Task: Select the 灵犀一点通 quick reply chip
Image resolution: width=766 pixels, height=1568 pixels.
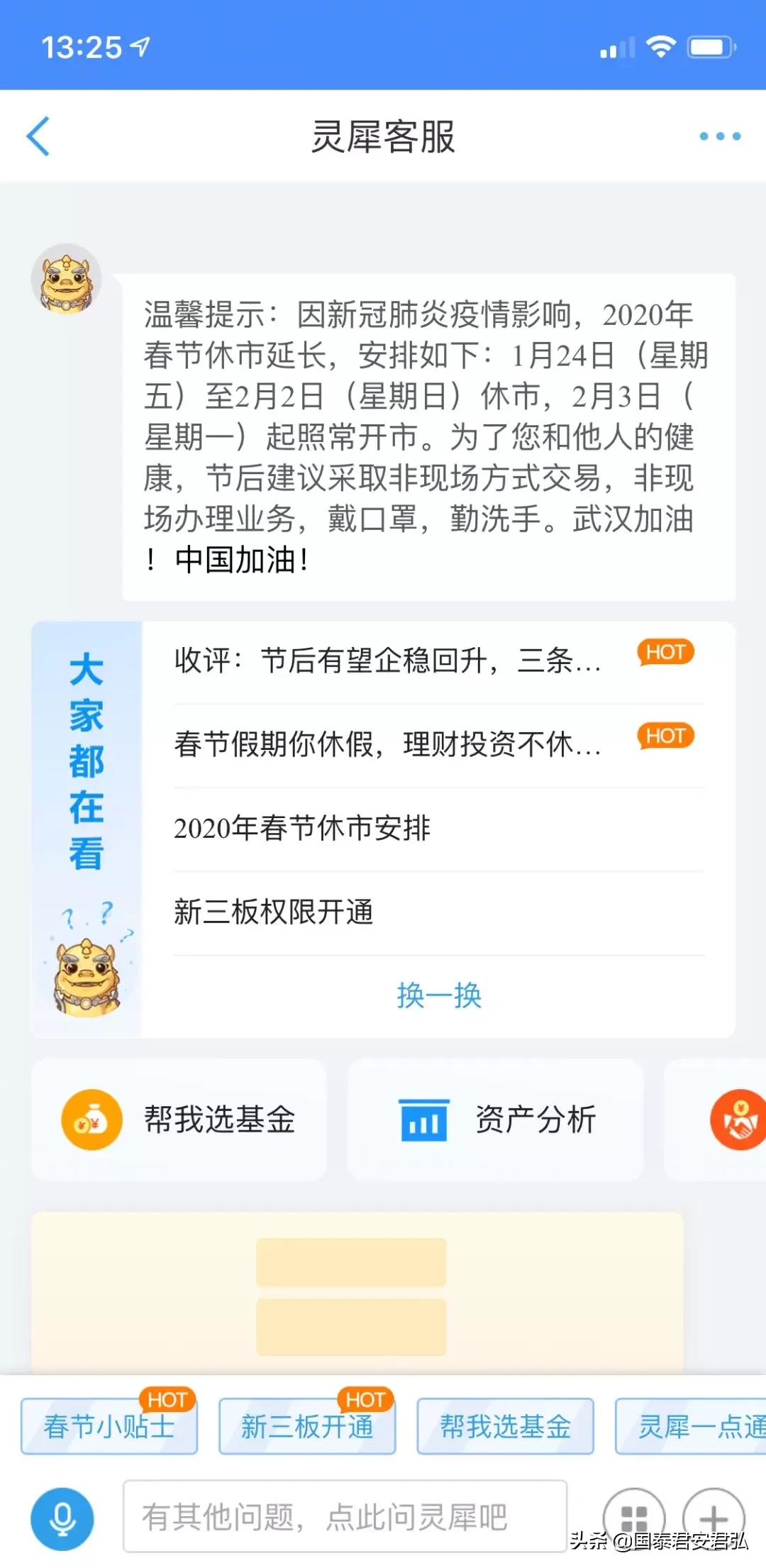Action: (699, 1426)
